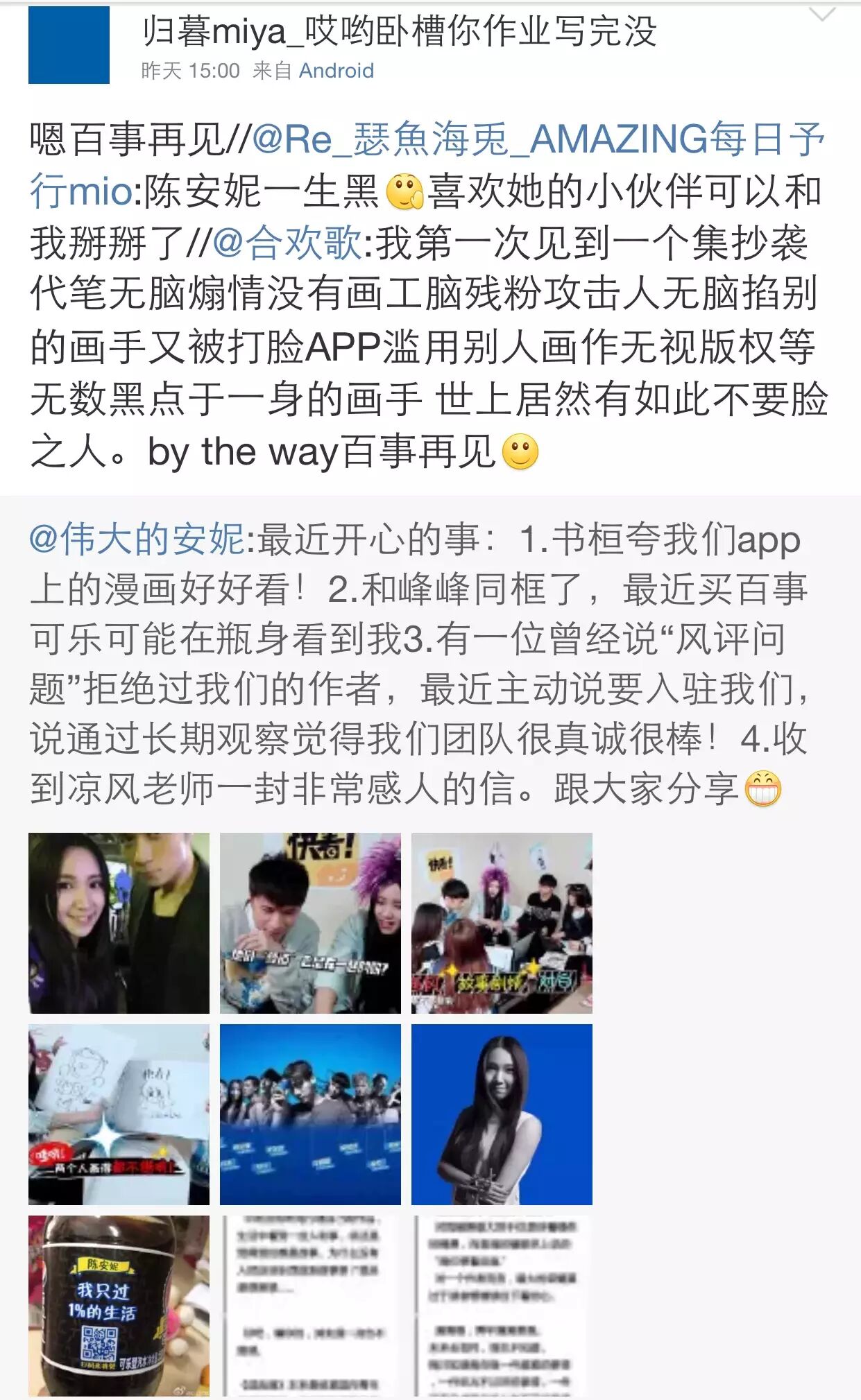View the blue group poster image

click(x=310, y=1114)
